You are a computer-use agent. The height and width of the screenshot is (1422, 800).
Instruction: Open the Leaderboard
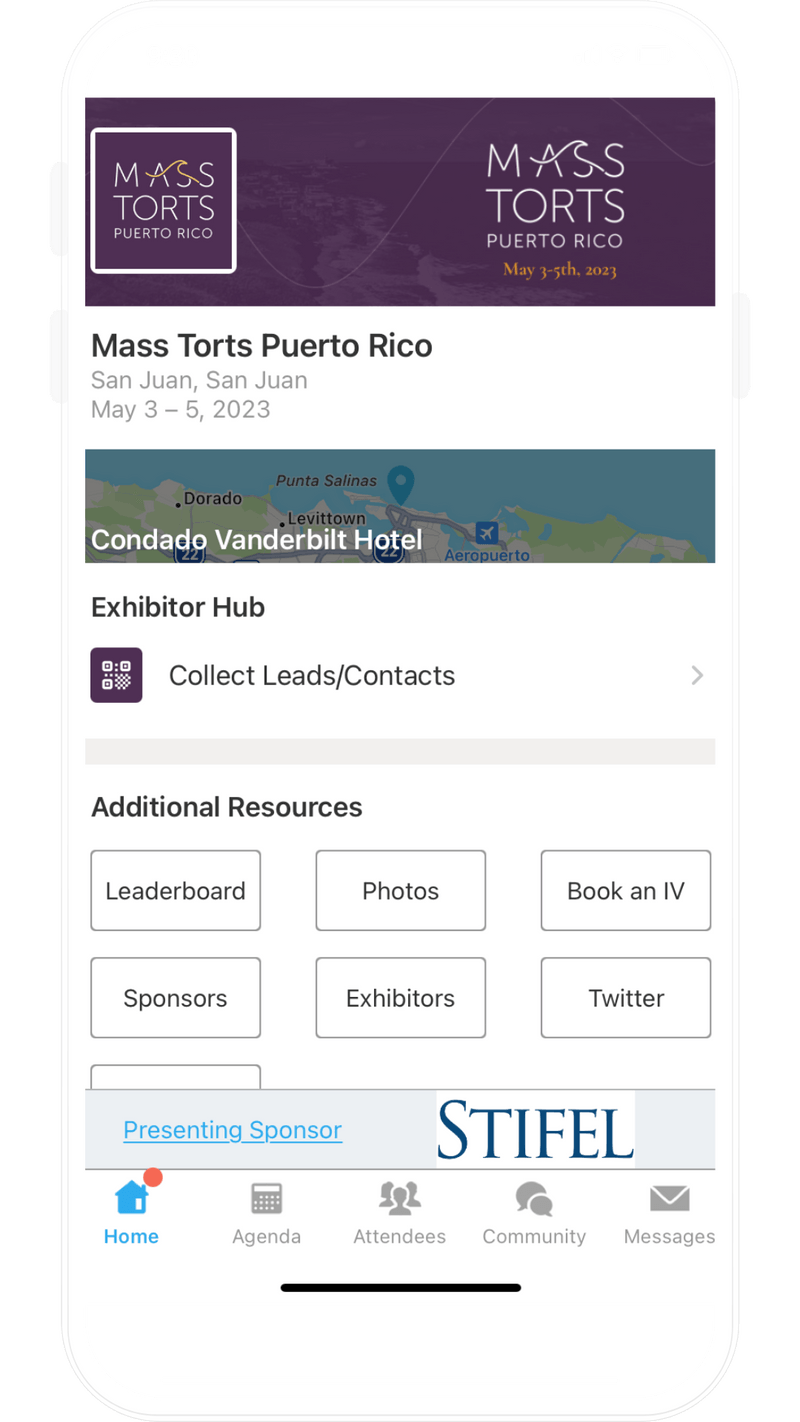(175, 890)
